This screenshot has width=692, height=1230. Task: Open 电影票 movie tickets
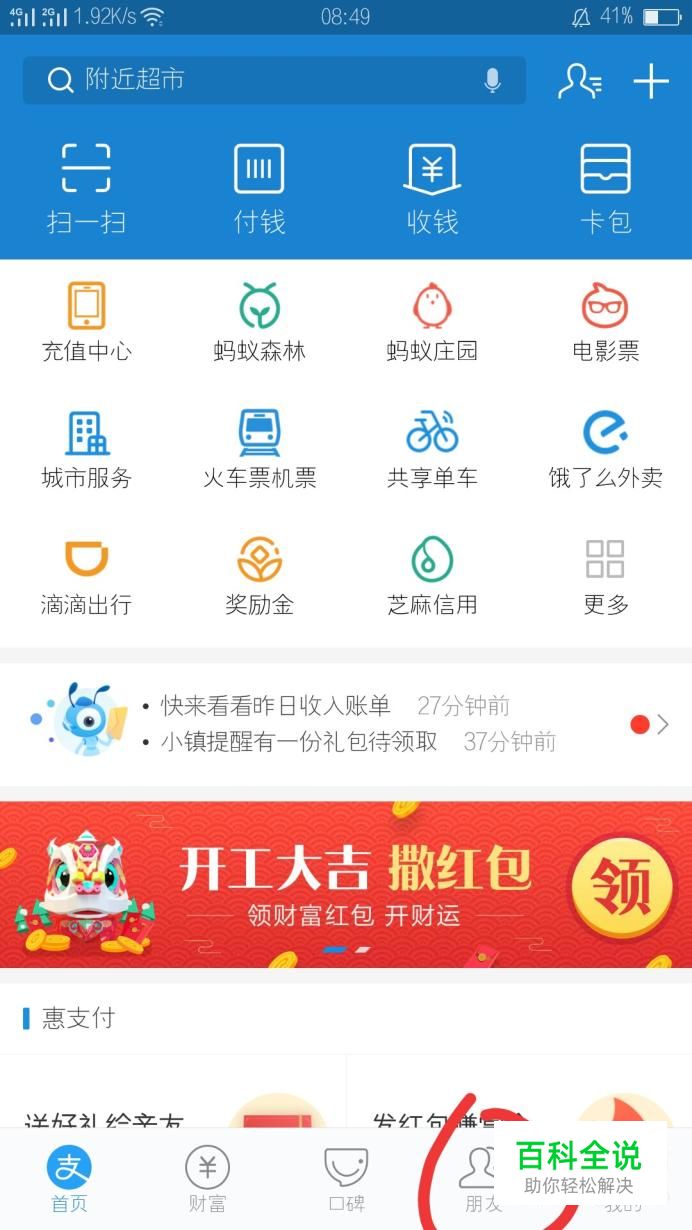click(605, 322)
